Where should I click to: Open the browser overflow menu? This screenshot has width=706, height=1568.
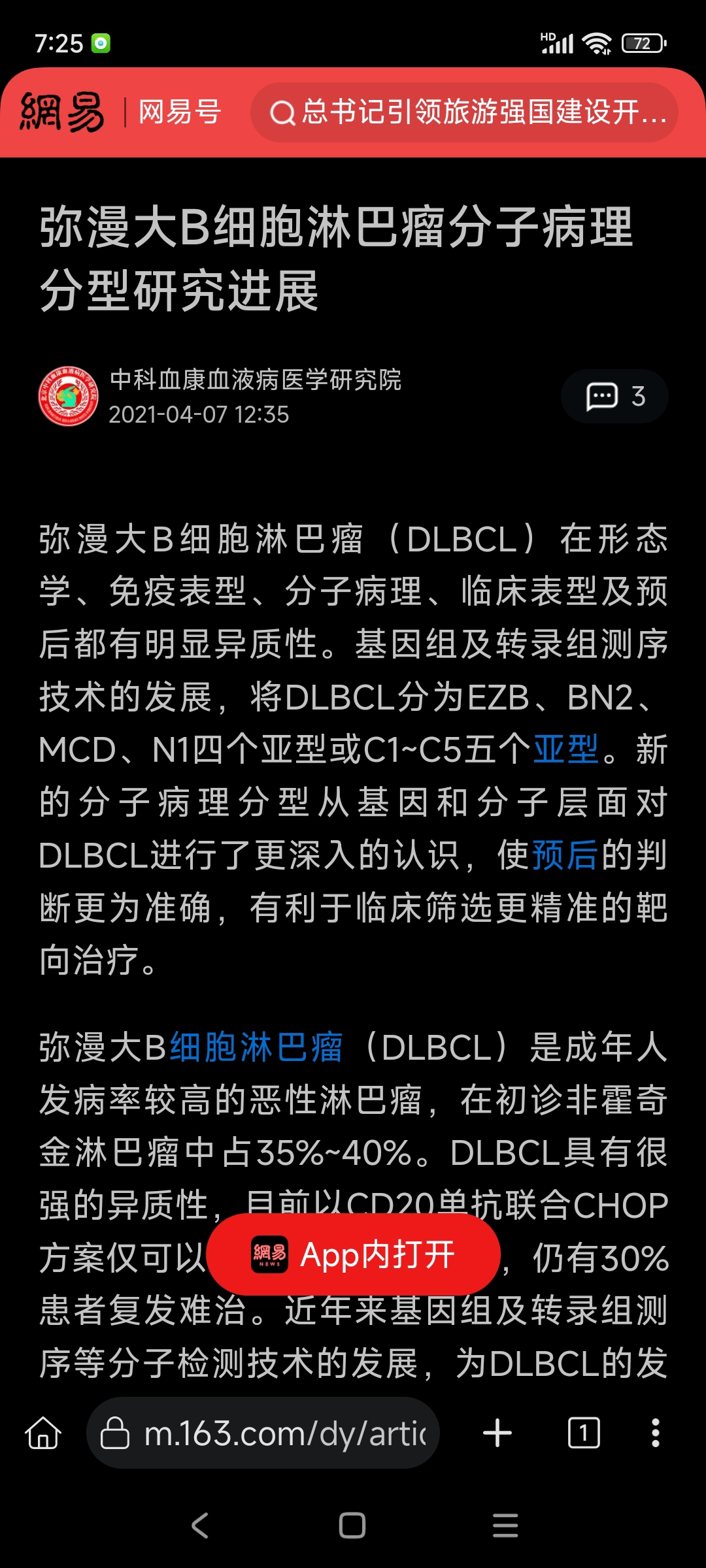pyautogui.click(x=656, y=1433)
